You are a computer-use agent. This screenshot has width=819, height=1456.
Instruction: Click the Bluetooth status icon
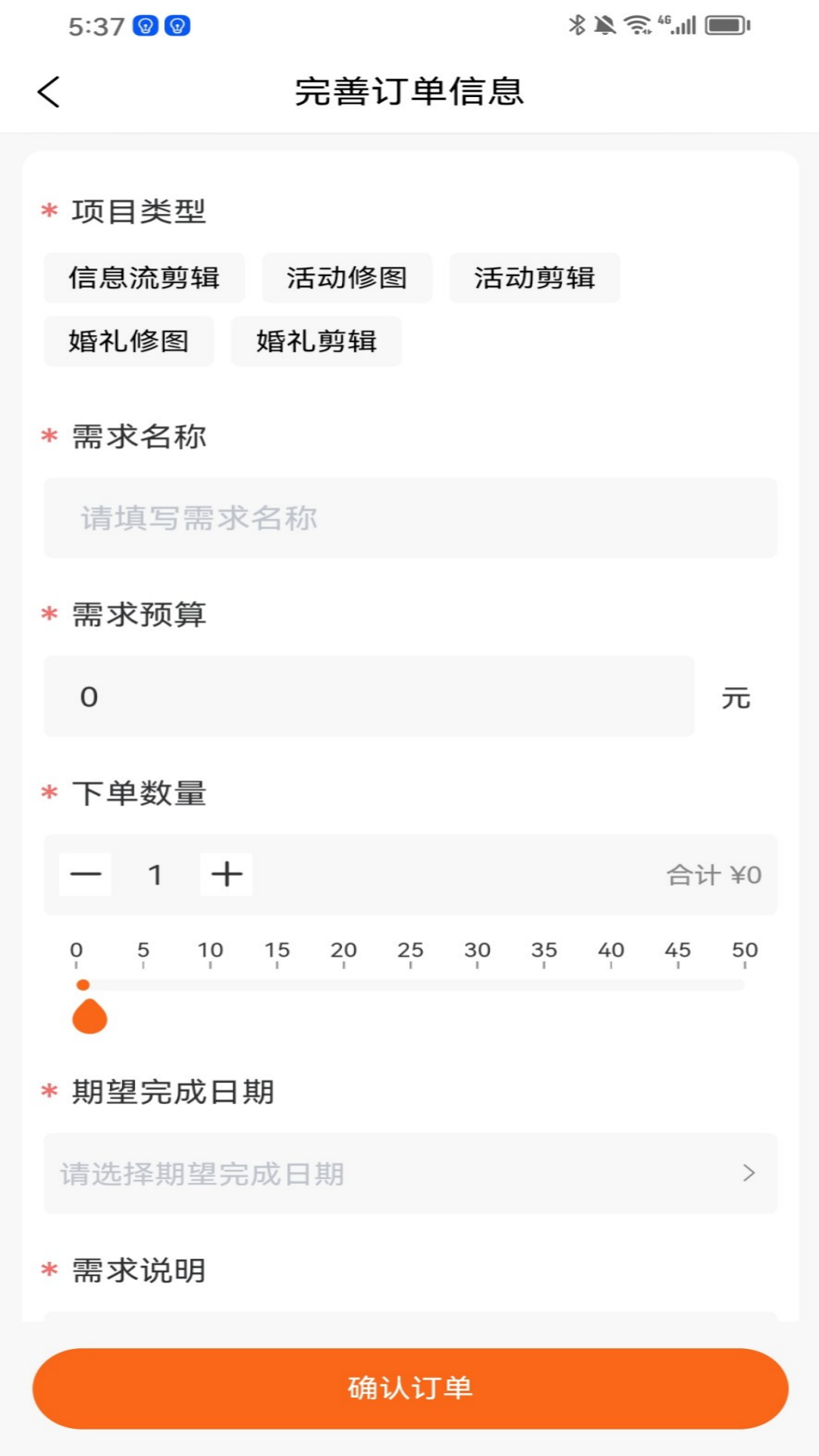[576, 24]
